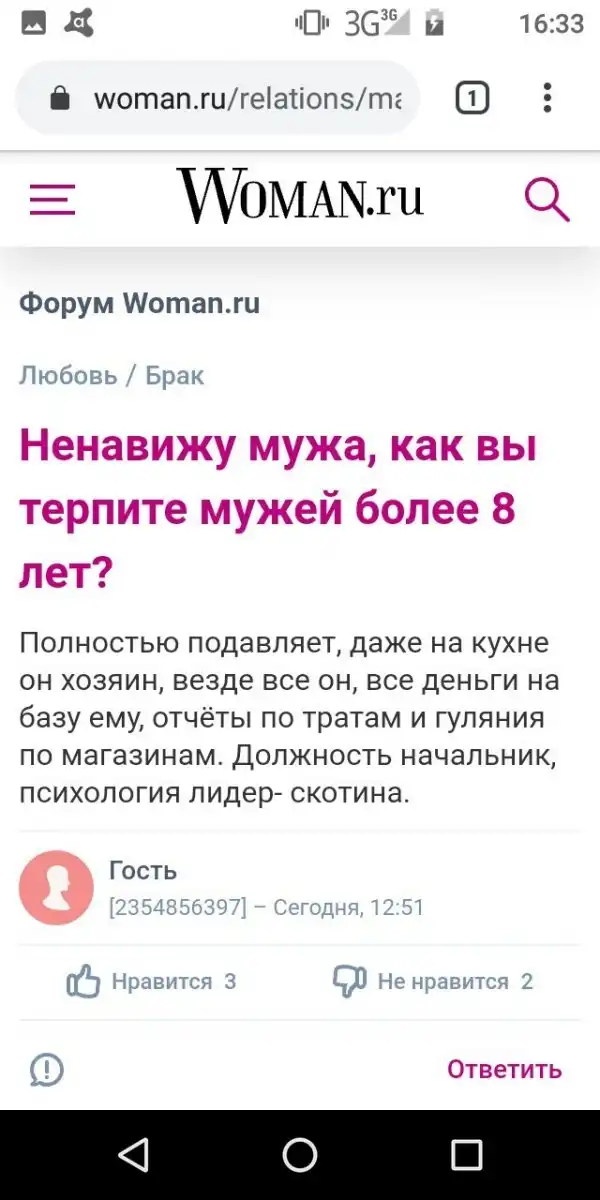This screenshot has width=600, height=1200.
Task: Open the site search magnifier
Action: pos(547,199)
